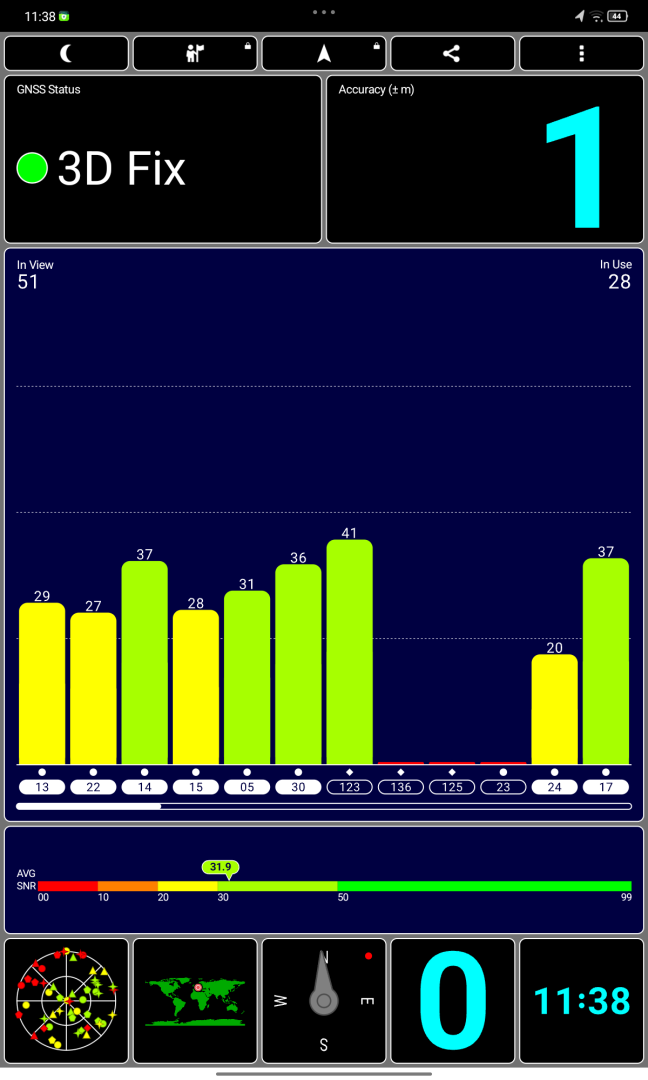Tap the AVG SNR bar panel
The image size is (648, 1080).
[324, 880]
